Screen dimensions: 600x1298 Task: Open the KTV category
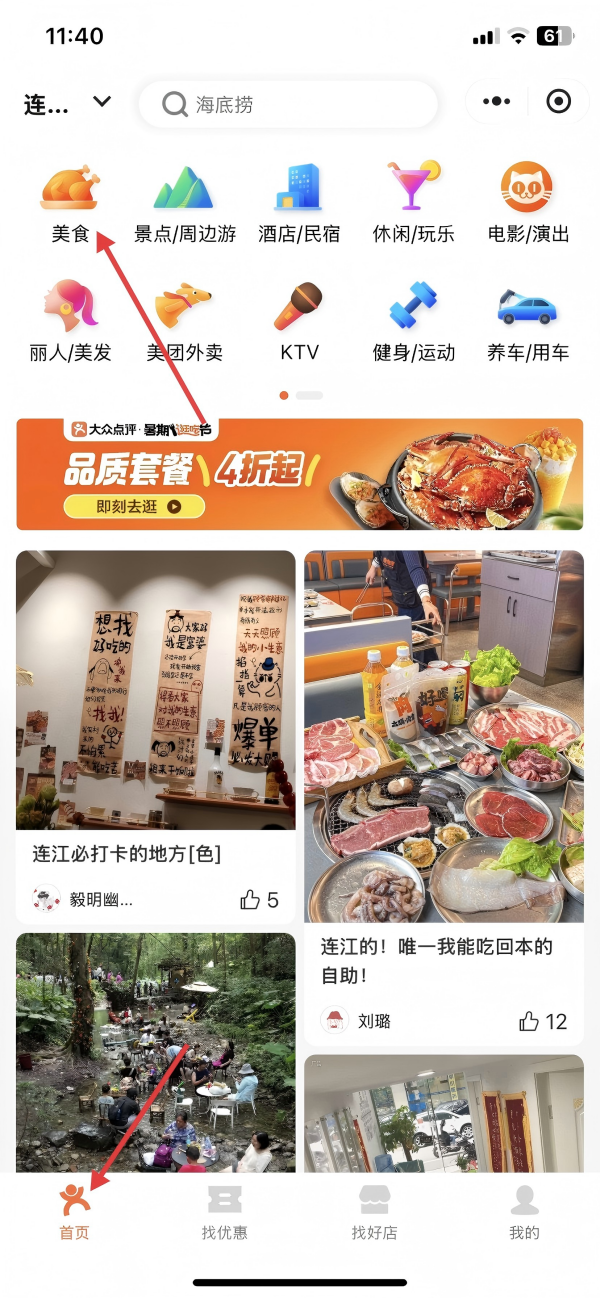tap(299, 322)
